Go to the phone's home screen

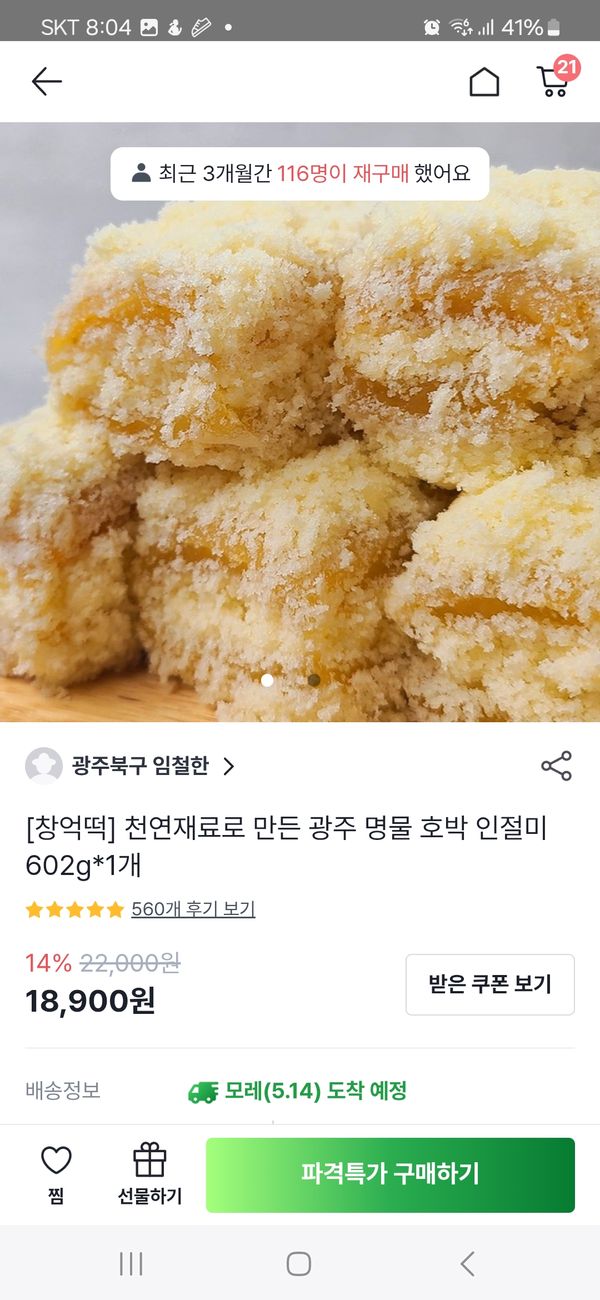pos(299,1263)
